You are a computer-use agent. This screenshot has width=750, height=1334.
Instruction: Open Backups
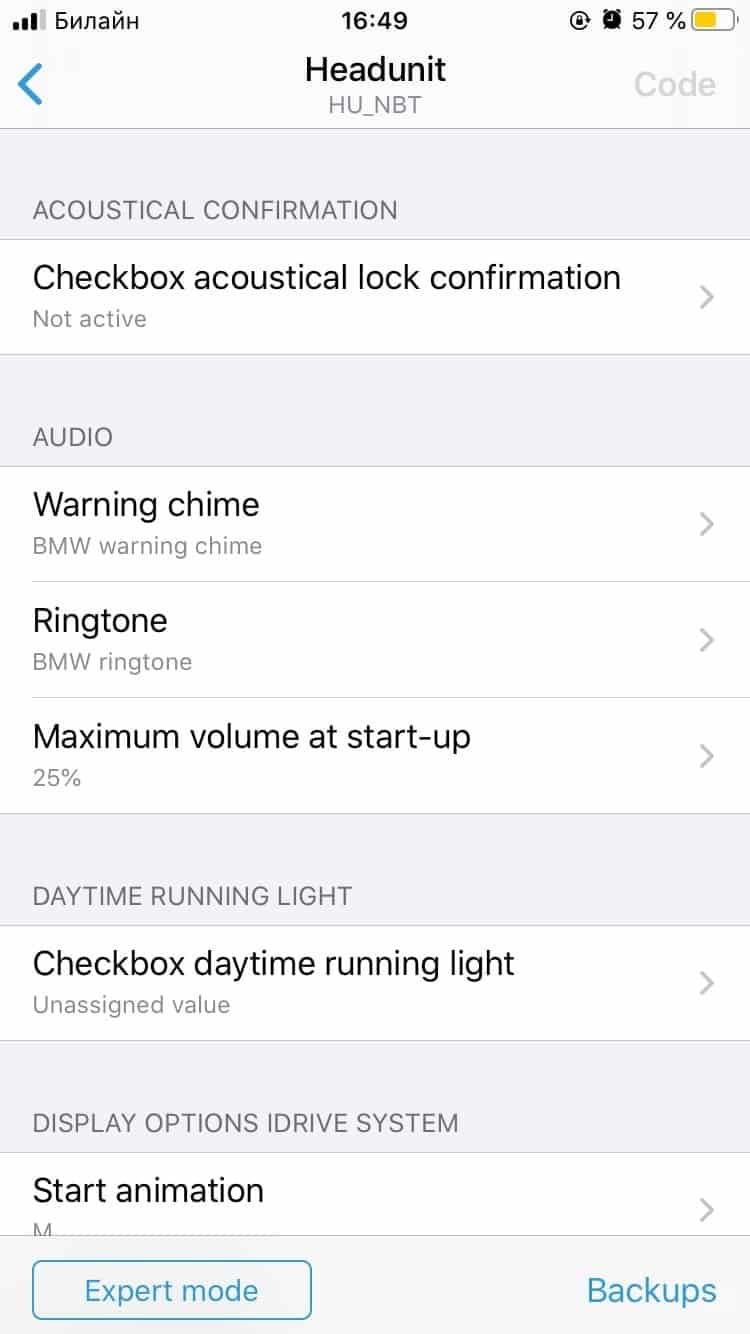tap(652, 1290)
